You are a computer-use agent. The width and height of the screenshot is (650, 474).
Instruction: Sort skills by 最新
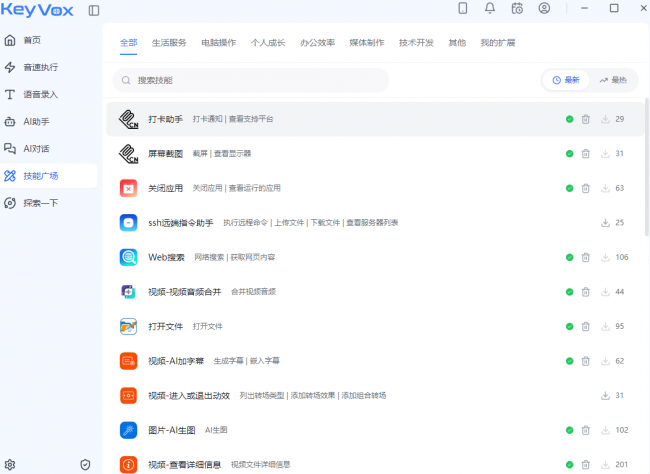click(x=566, y=80)
